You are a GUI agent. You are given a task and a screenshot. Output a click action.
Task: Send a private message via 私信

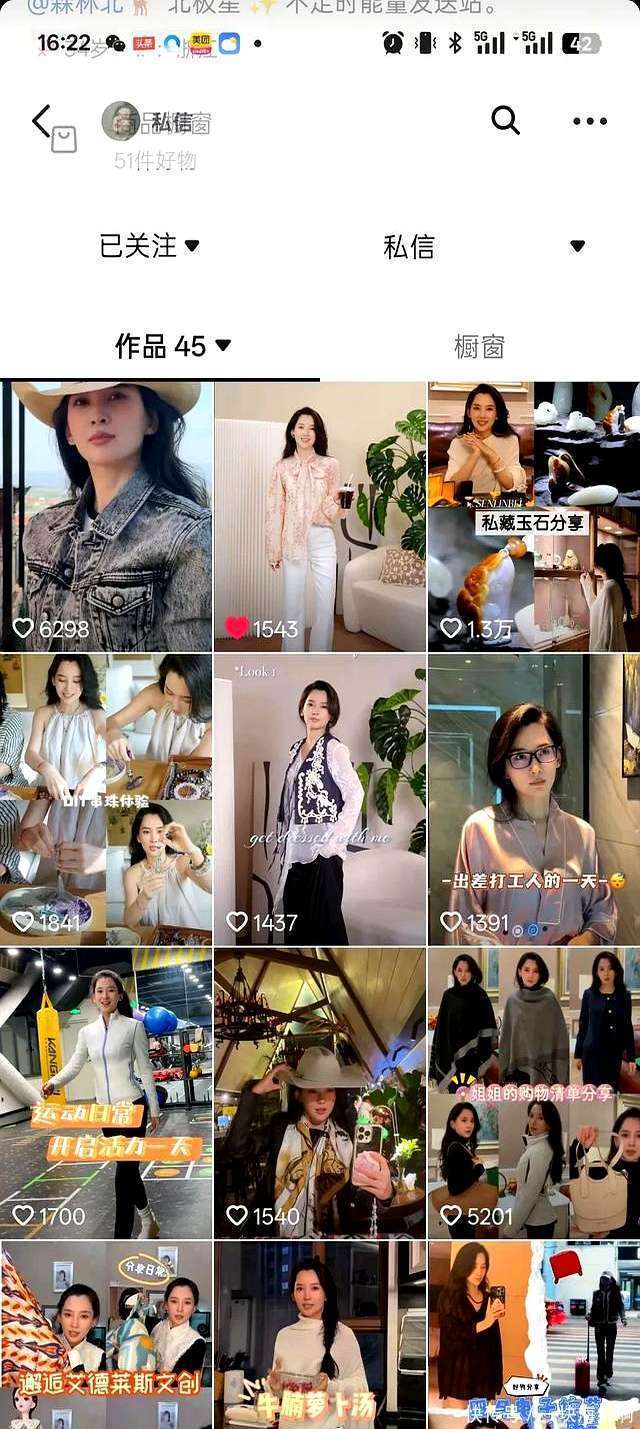pos(409,247)
